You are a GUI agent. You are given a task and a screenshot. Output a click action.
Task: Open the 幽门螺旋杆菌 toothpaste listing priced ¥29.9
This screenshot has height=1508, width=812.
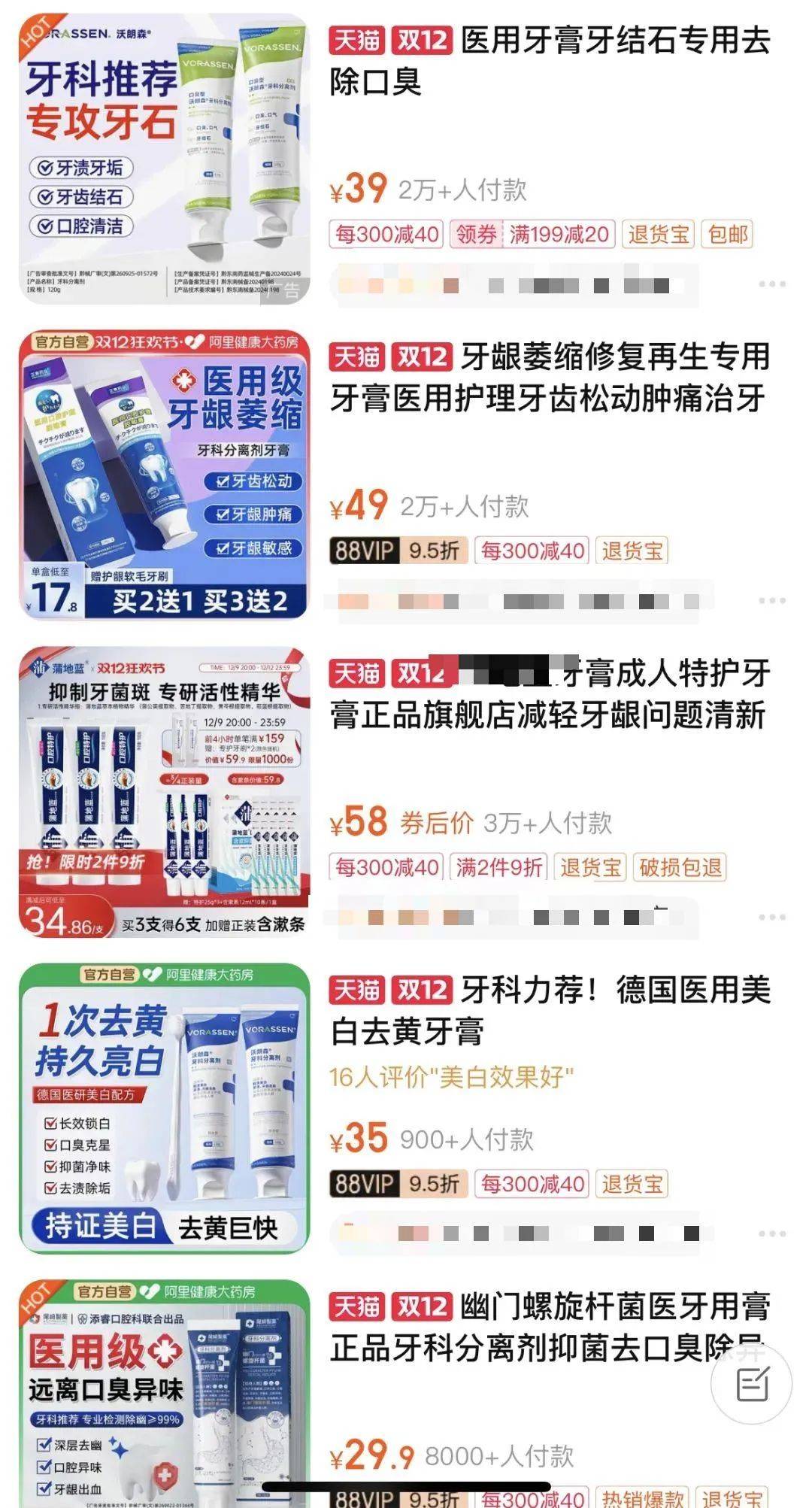point(549,1327)
